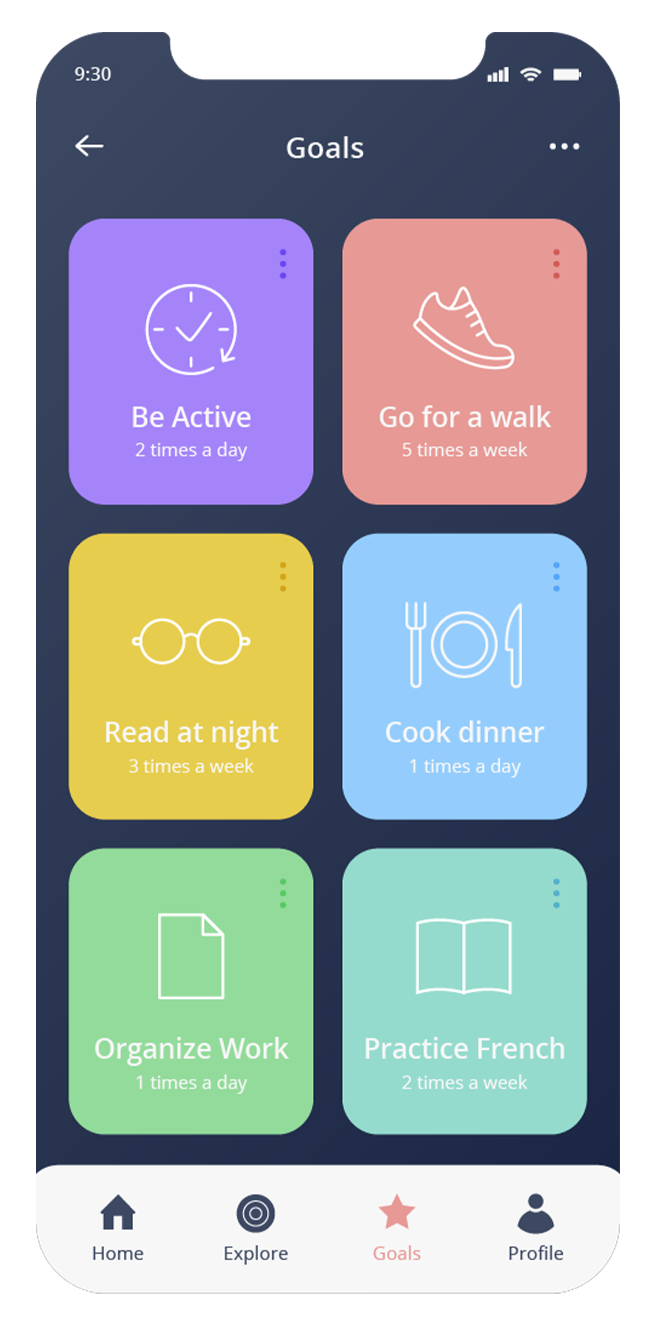Go to the Explore tab
This screenshot has height=1326, width=656.
pyautogui.click(x=256, y=1229)
